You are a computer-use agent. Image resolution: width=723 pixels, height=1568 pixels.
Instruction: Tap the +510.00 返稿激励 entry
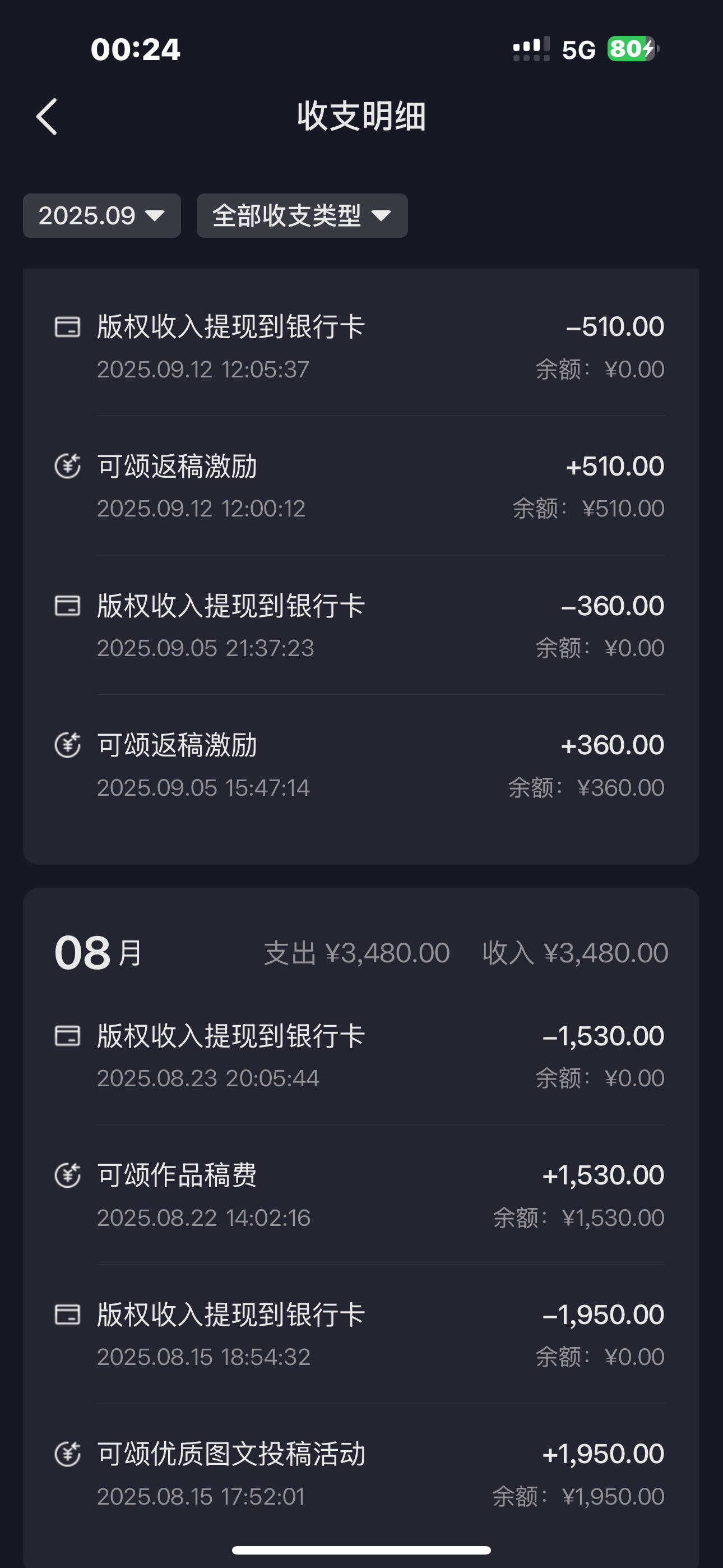point(361,484)
